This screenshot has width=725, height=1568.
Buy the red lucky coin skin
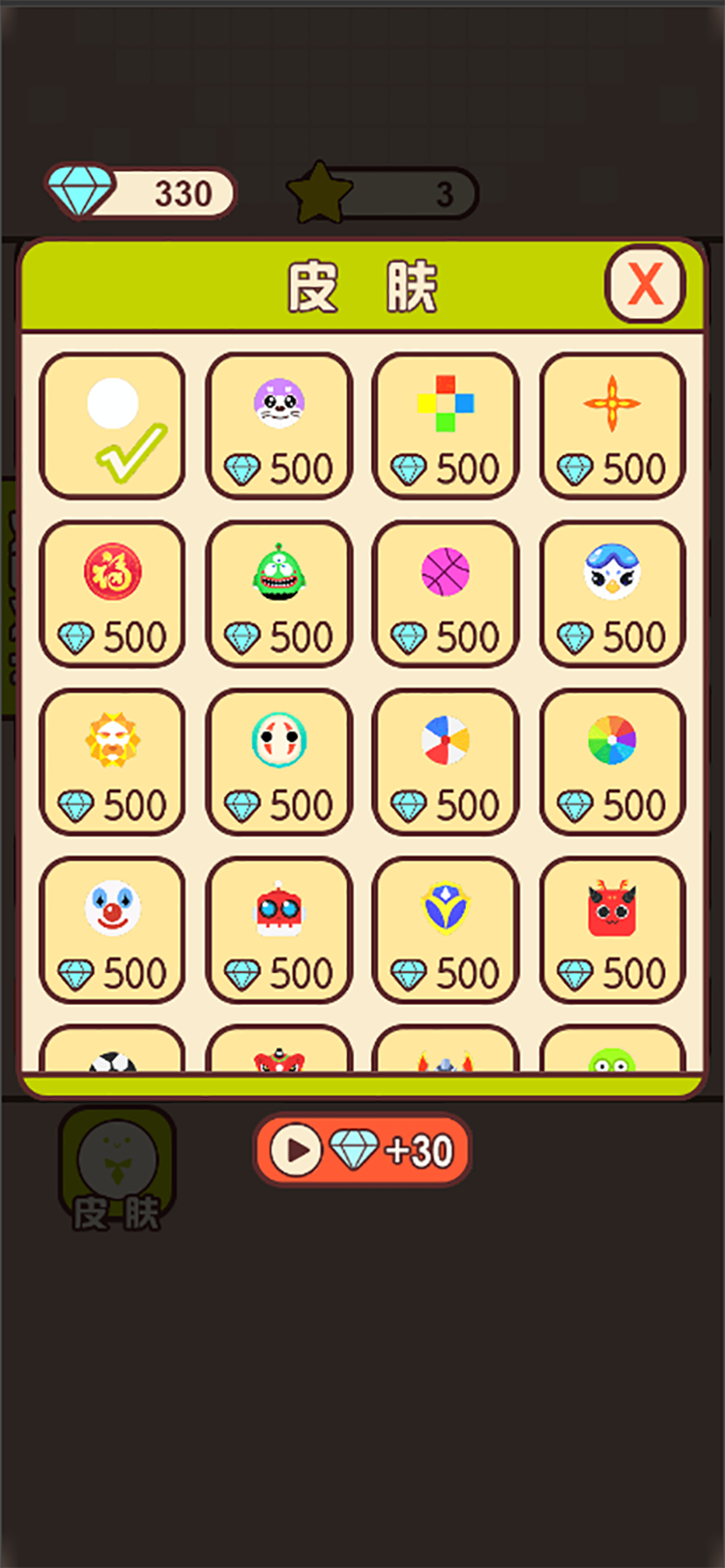pyautogui.click(x=112, y=594)
